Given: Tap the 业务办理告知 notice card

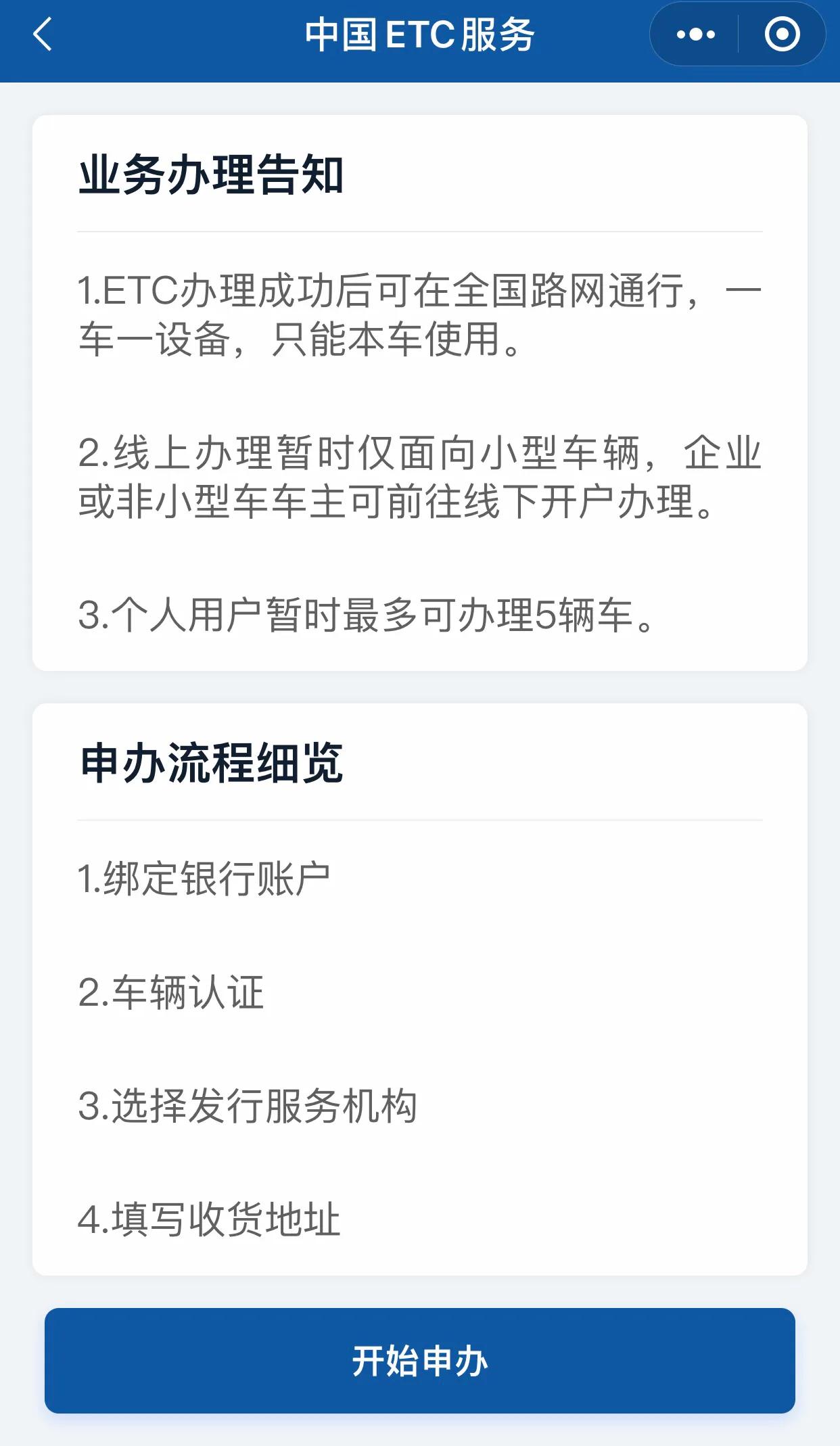Looking at the screenshot, I should [419, 392].
